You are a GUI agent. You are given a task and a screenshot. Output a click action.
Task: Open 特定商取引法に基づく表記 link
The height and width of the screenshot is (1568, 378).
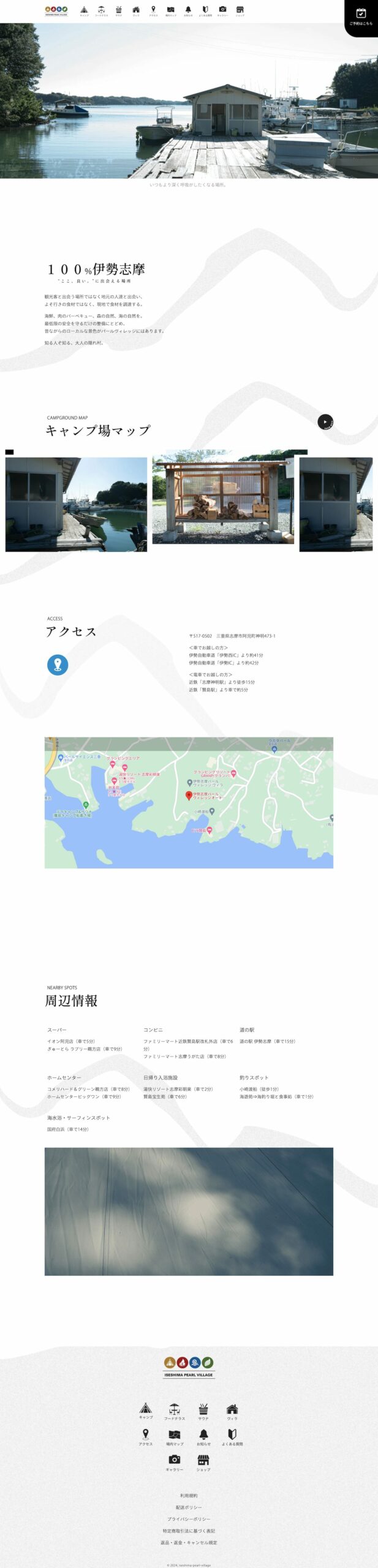click(x=189, y=1531)
